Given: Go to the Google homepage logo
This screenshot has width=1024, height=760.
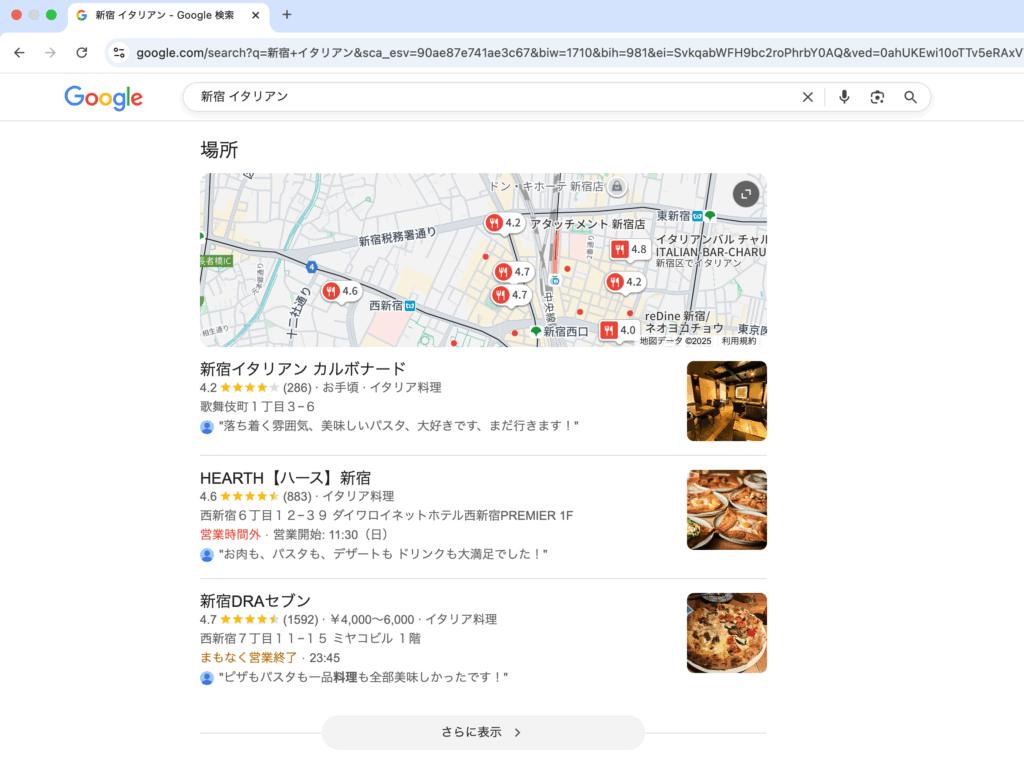Looking at the screenshot, I should click(103, 97).
